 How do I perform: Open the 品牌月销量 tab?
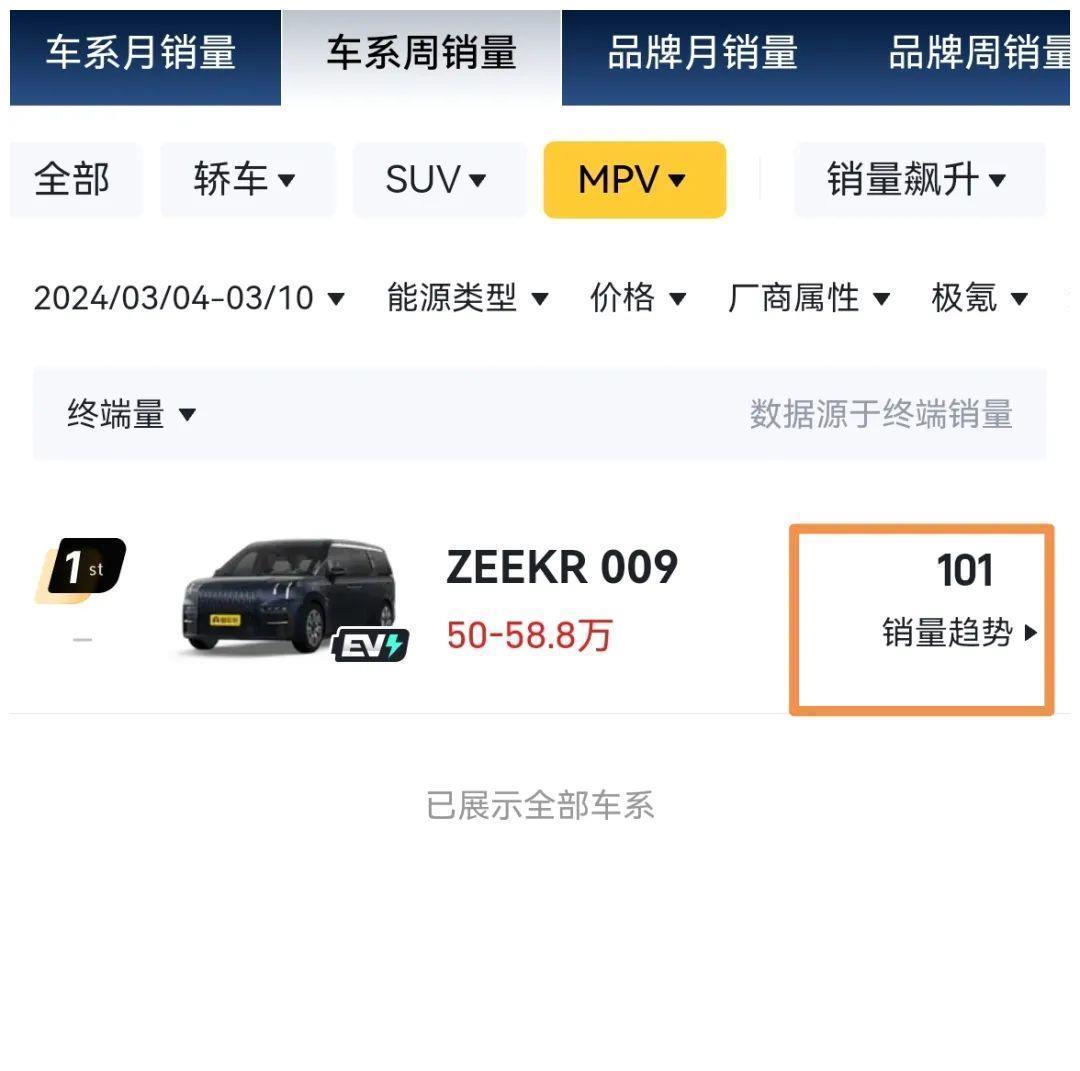(702, 54)
